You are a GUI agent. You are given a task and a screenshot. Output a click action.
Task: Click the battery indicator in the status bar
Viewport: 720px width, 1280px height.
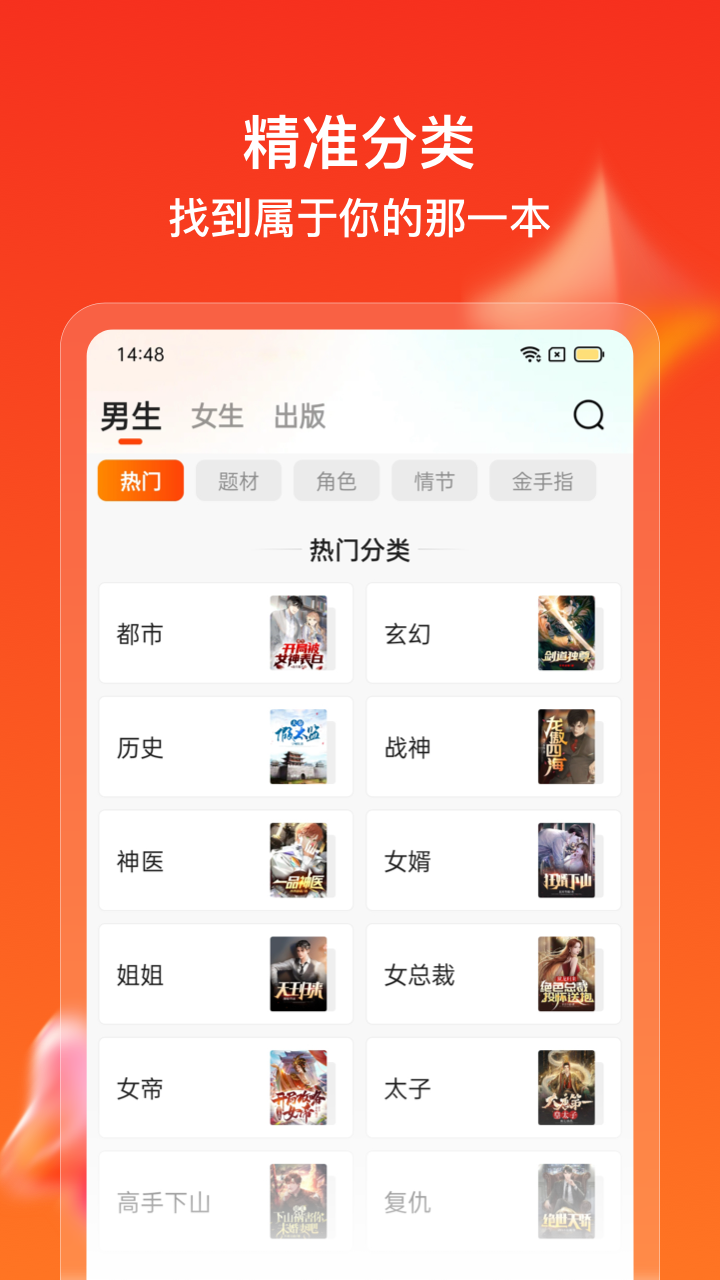588,354
